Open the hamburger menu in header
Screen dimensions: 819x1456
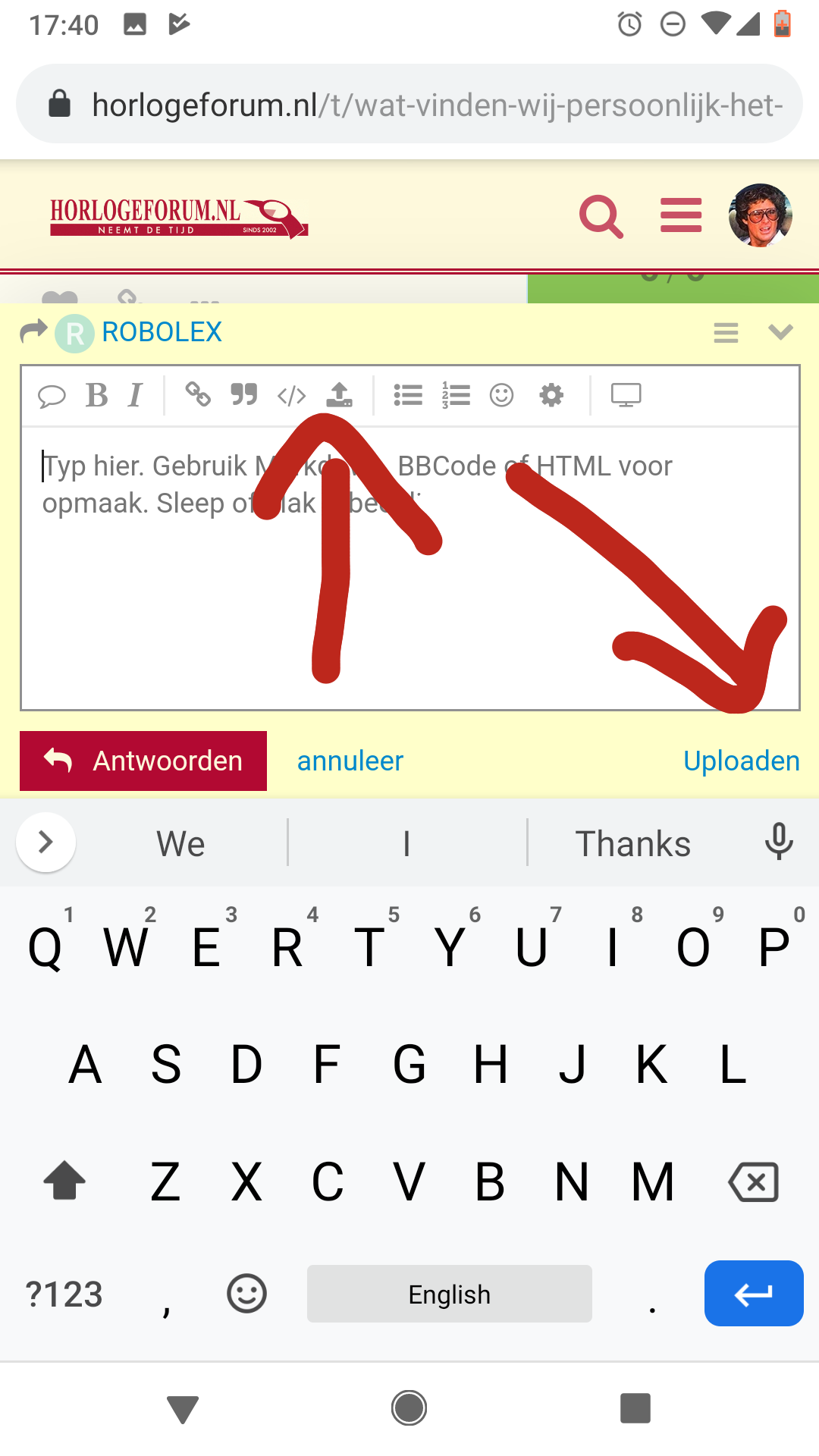(x=681, y=215)
